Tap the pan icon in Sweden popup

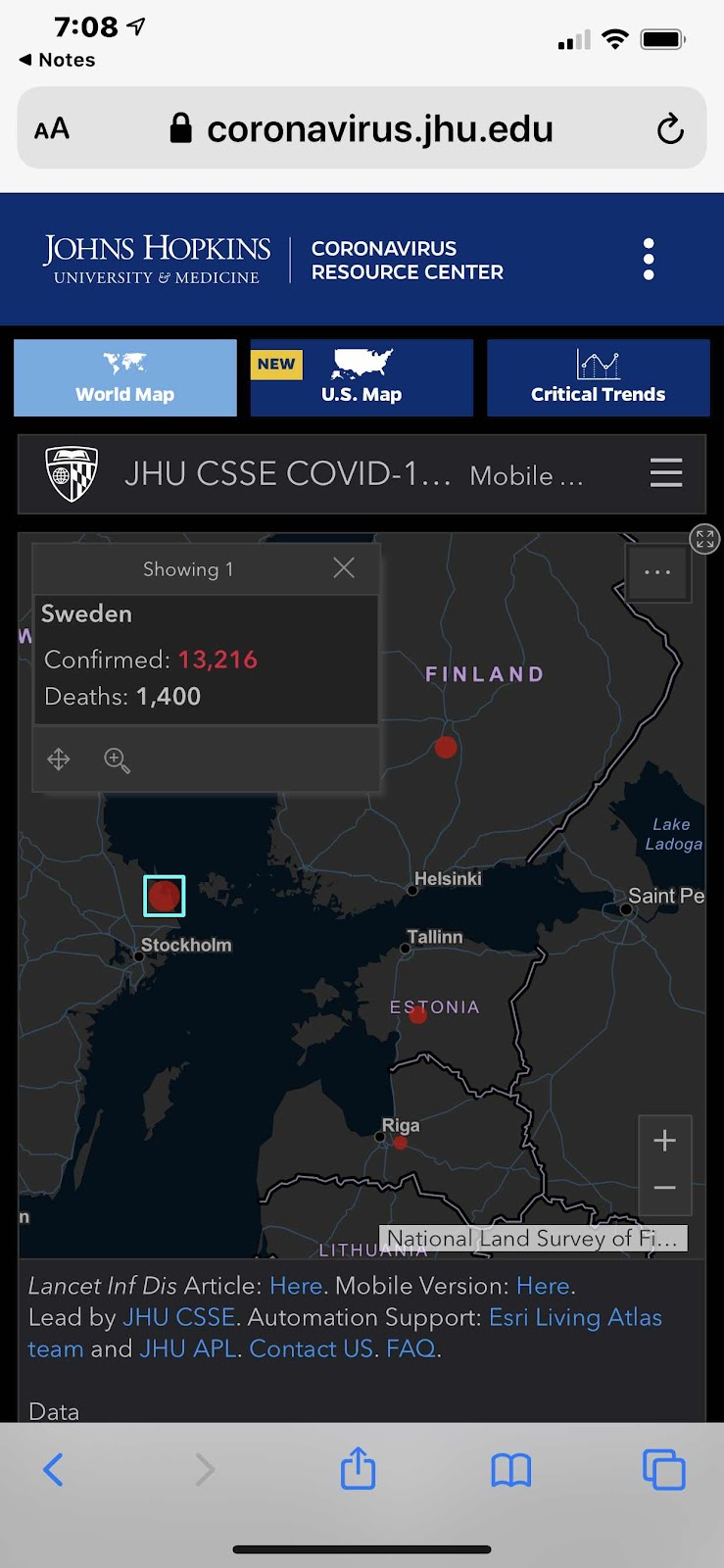[x=59, y=759]
